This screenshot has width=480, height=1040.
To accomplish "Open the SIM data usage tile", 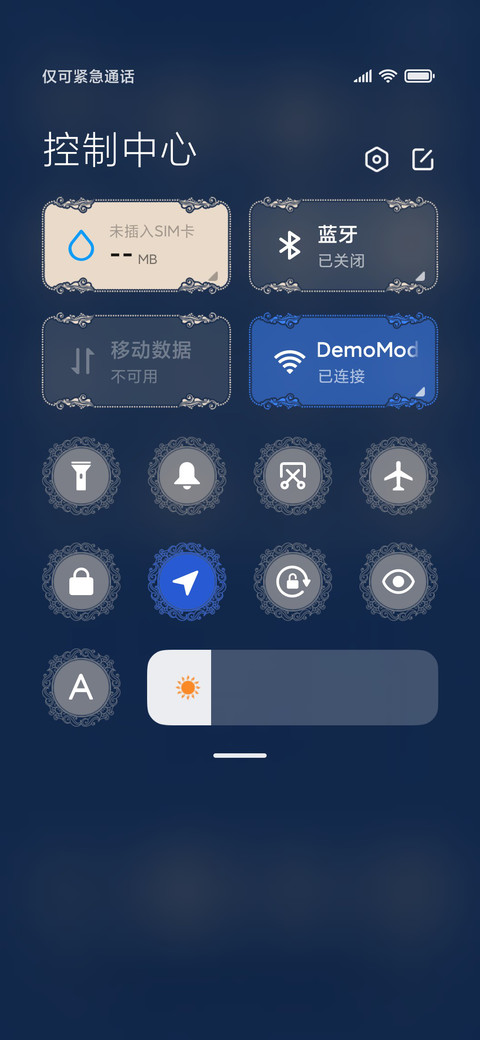I will pyautogui.click(x=137, y=245).
